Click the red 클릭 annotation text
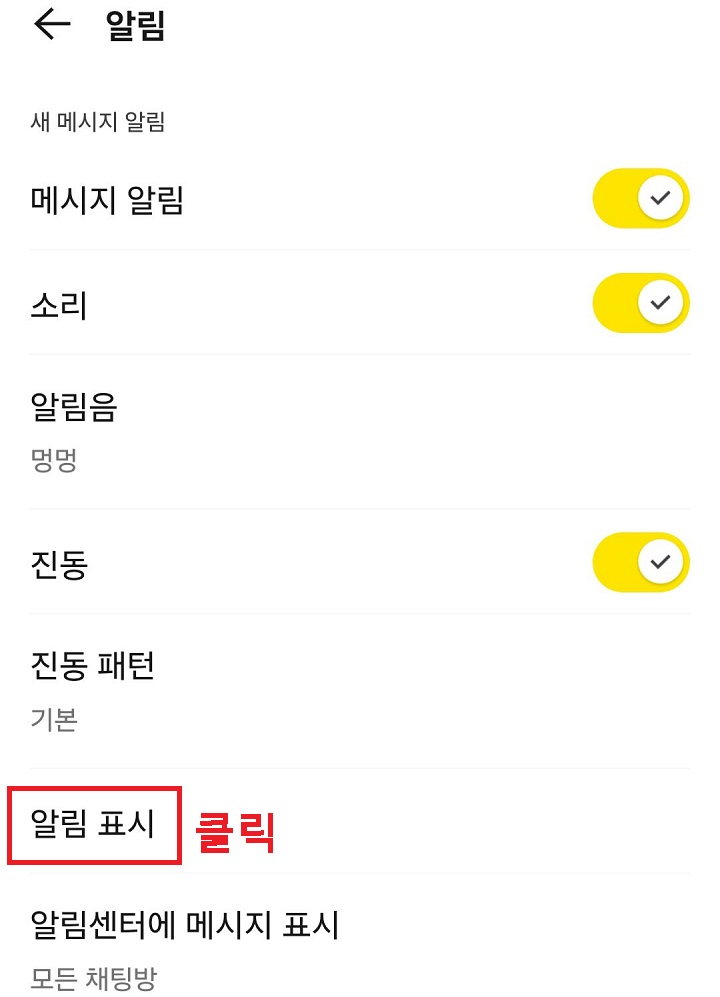Screen dimensions: 720x997 tap(231, 830)
